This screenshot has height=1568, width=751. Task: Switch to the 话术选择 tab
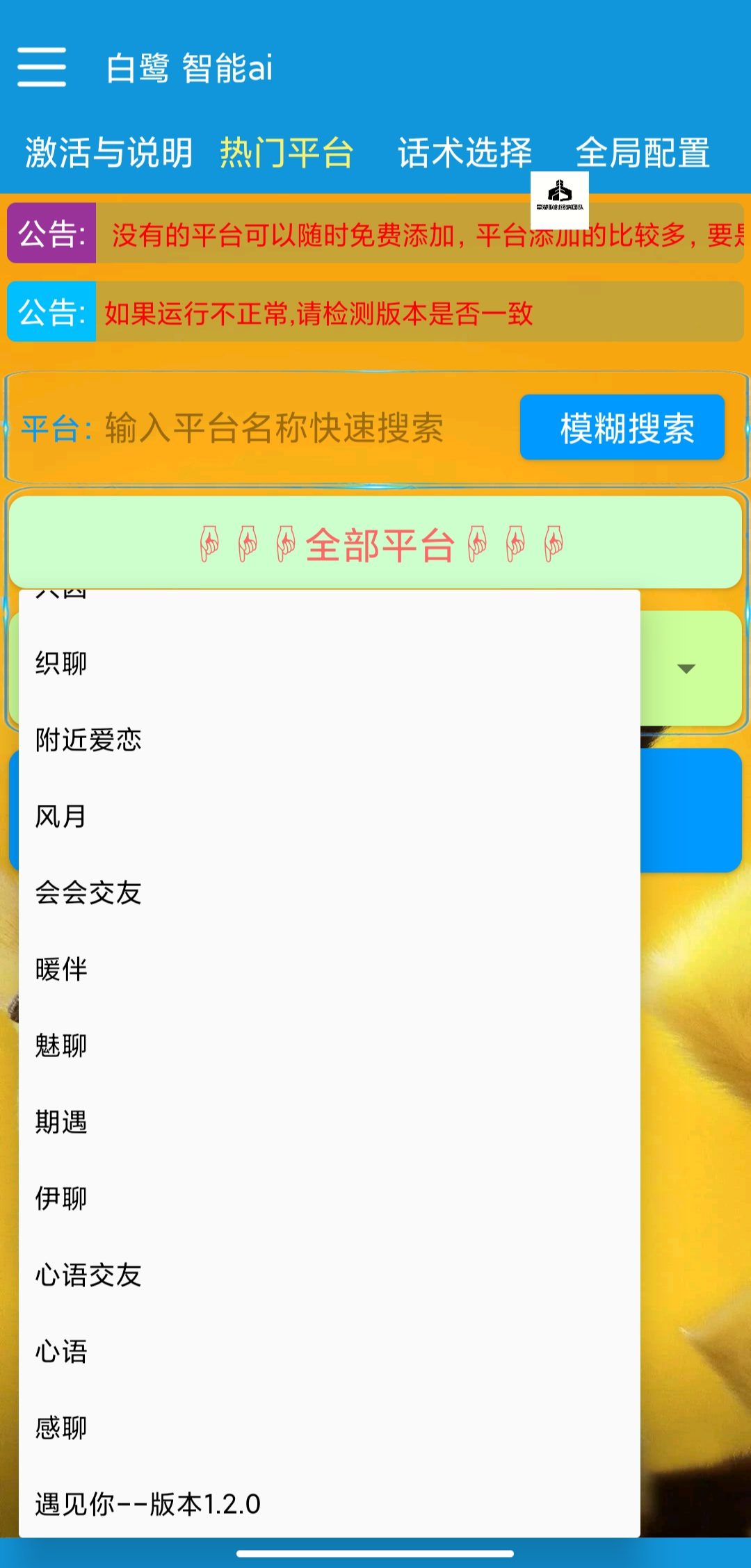pos(465,153)
